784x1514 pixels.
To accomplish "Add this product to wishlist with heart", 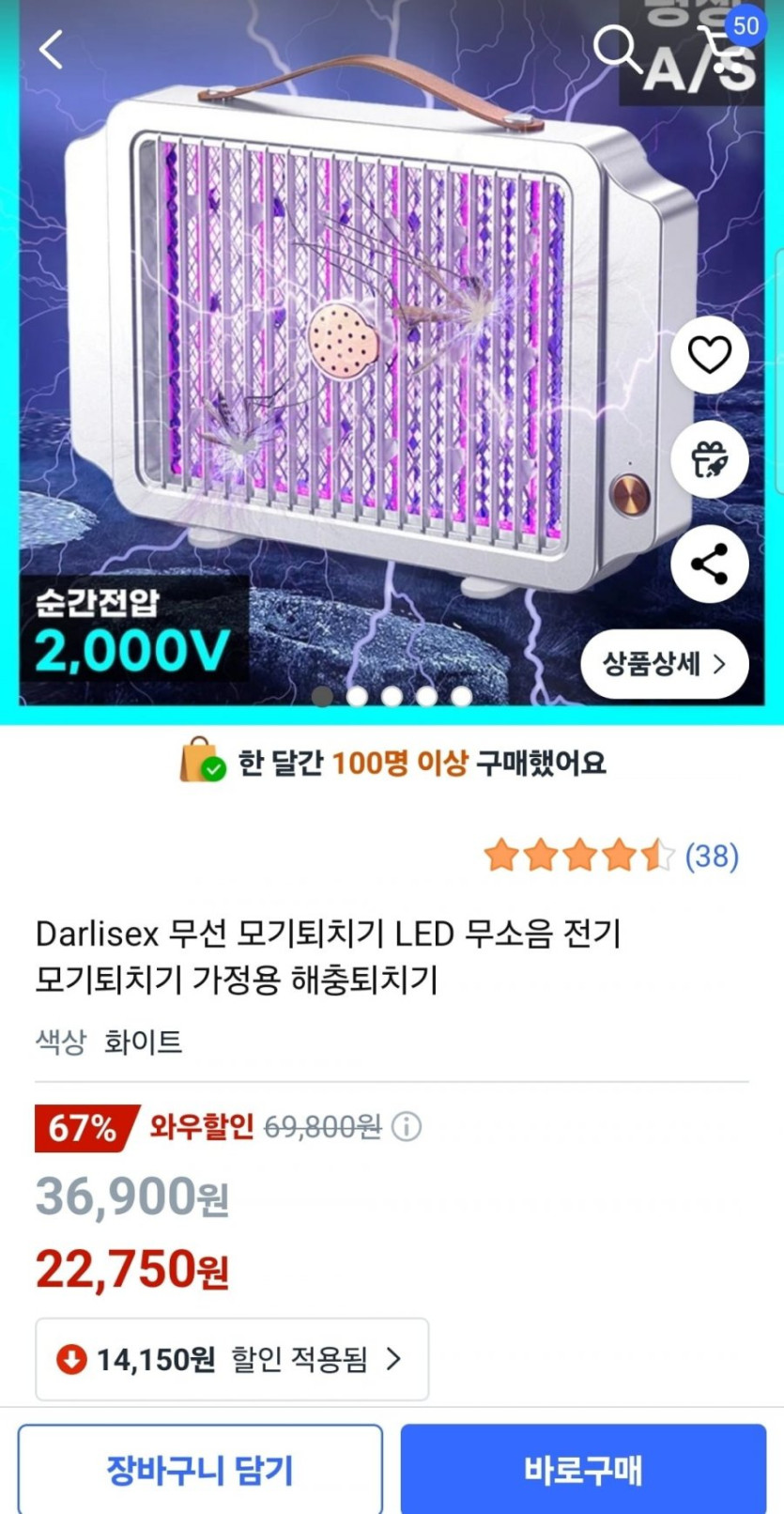I will 709,355.
